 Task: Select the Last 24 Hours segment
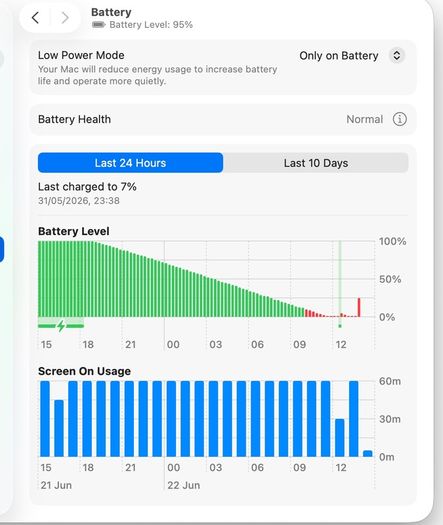point(130,163)
